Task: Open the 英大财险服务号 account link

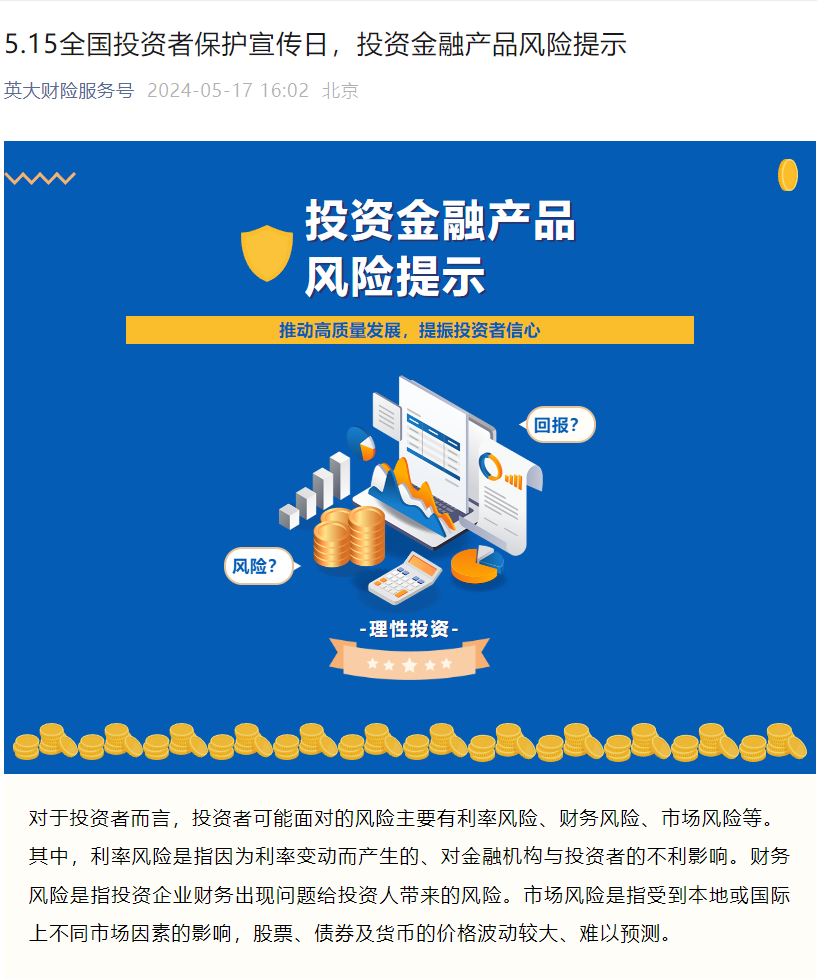Action: (x=68, y=91)
